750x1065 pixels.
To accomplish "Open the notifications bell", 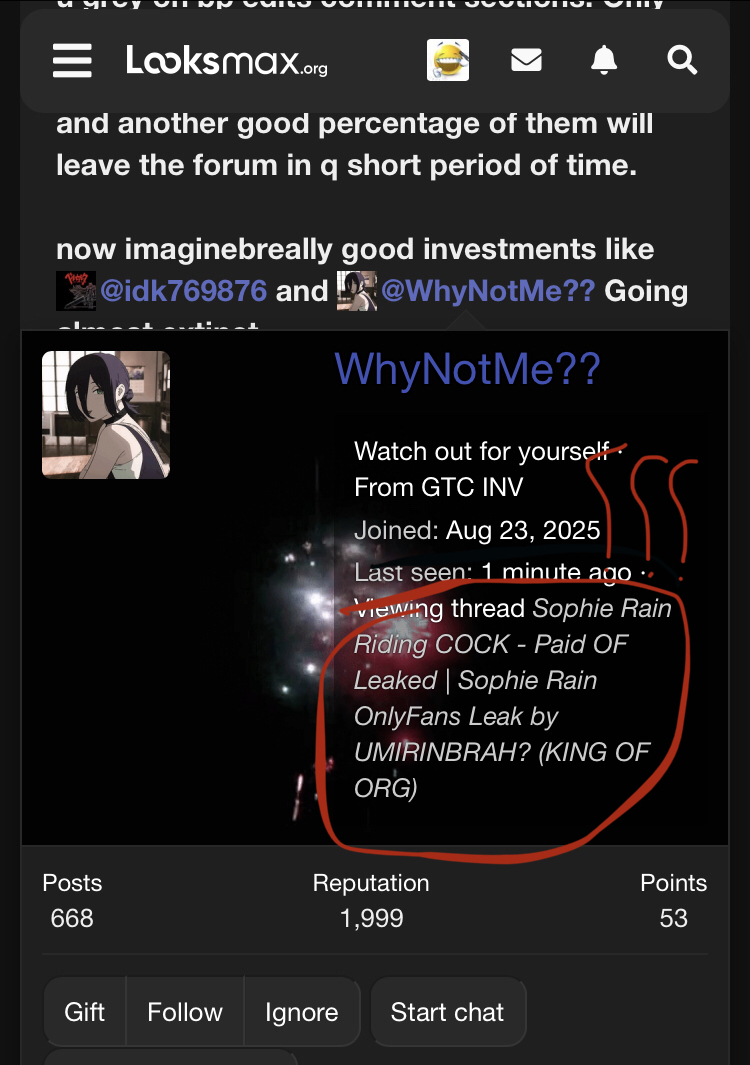I will 604,61.
